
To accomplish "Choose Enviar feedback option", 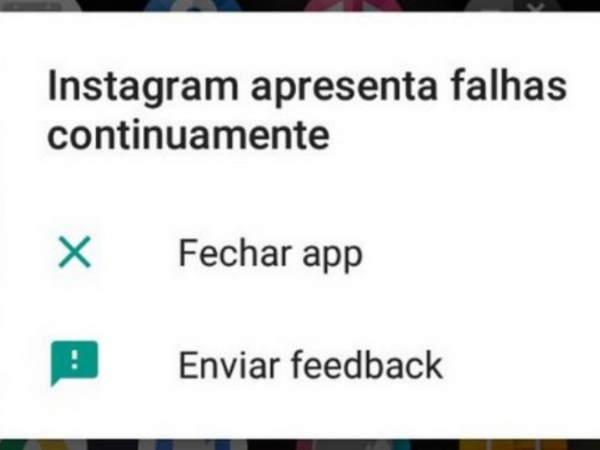I will [309, 364].
